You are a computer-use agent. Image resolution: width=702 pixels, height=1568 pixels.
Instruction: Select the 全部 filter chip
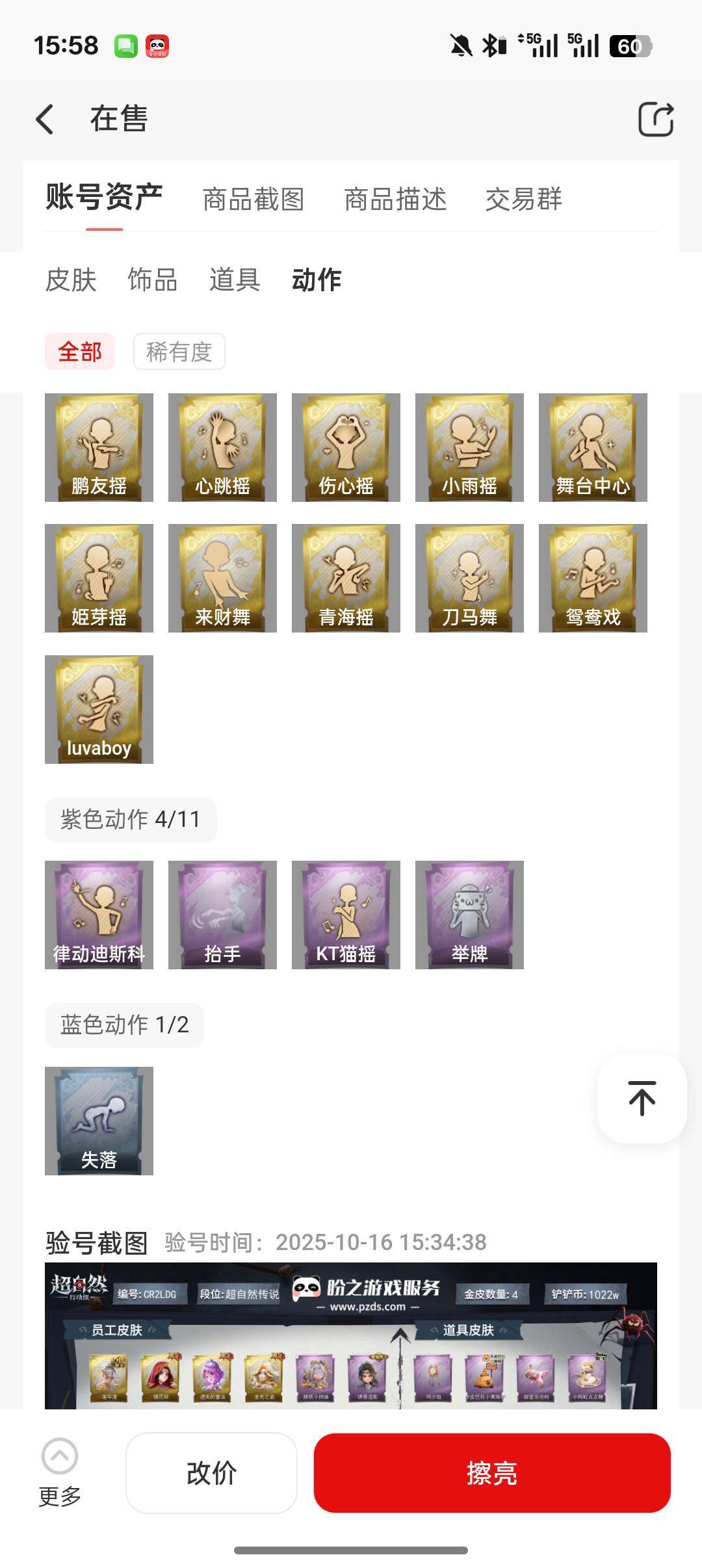tap(79, 352)
